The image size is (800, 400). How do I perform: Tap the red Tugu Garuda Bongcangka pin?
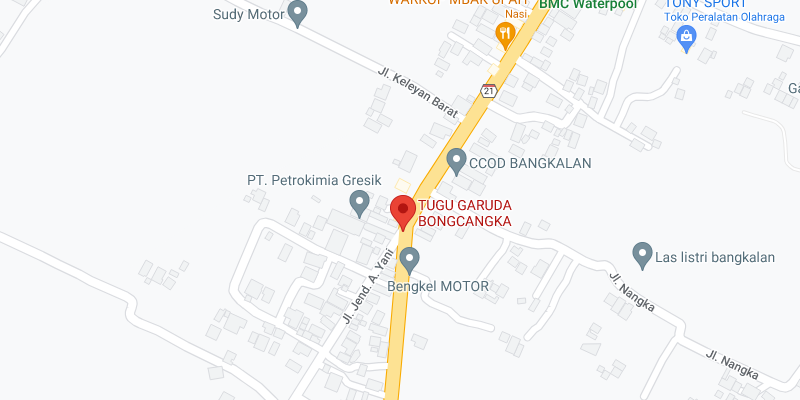click(403, 213)
